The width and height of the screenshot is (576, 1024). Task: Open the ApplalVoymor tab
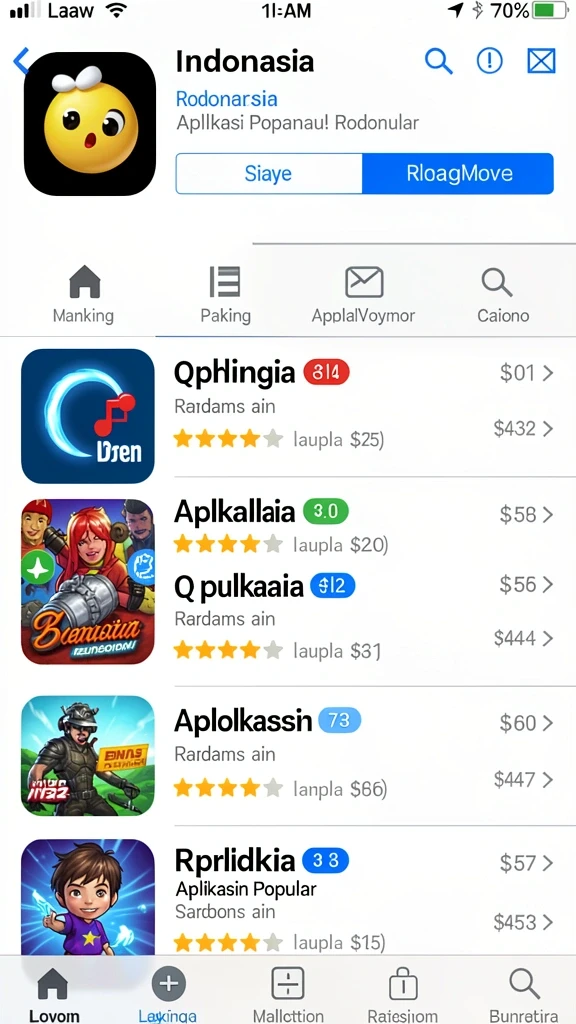tap(364, 295)
